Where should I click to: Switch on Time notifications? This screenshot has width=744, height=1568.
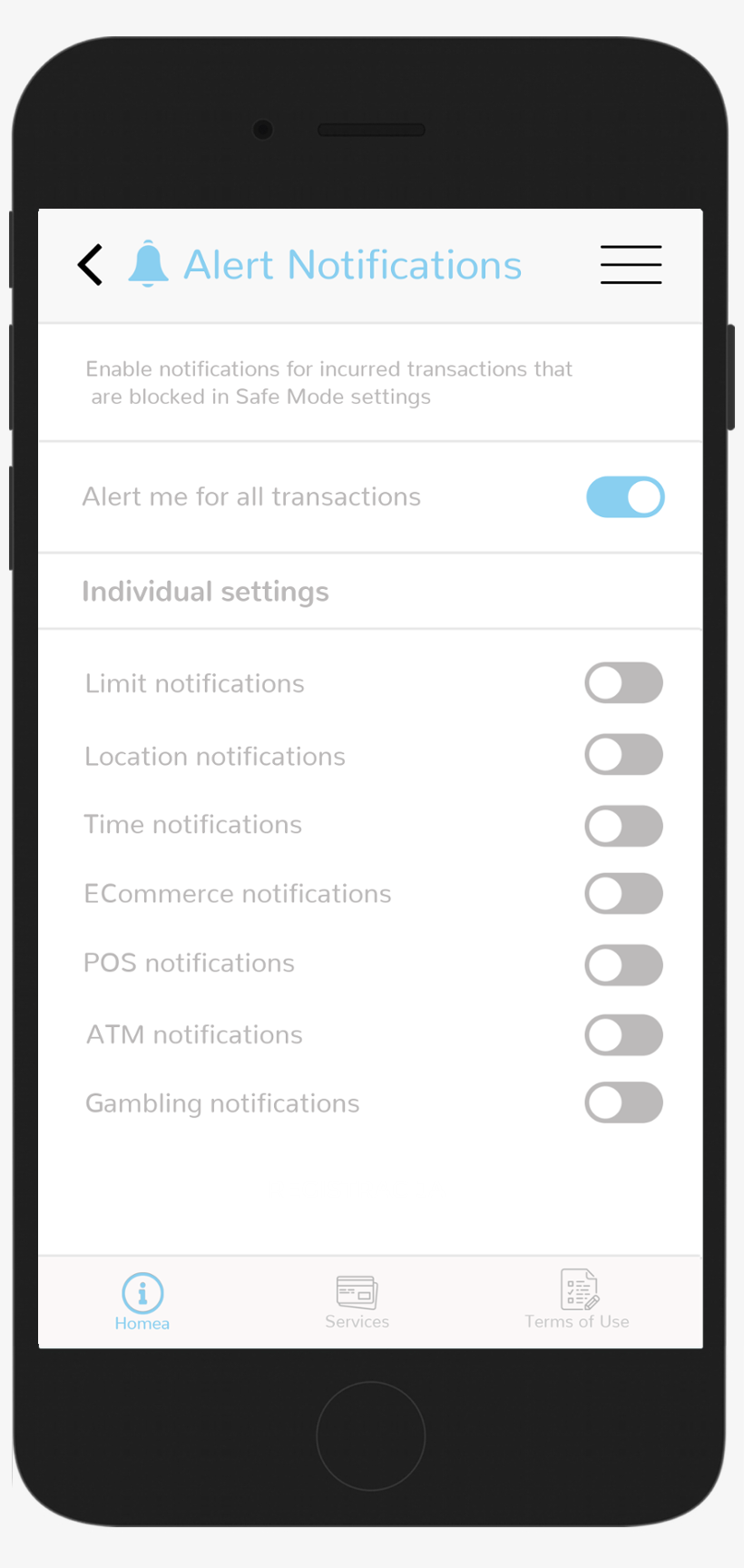click(x=623, y=826)
